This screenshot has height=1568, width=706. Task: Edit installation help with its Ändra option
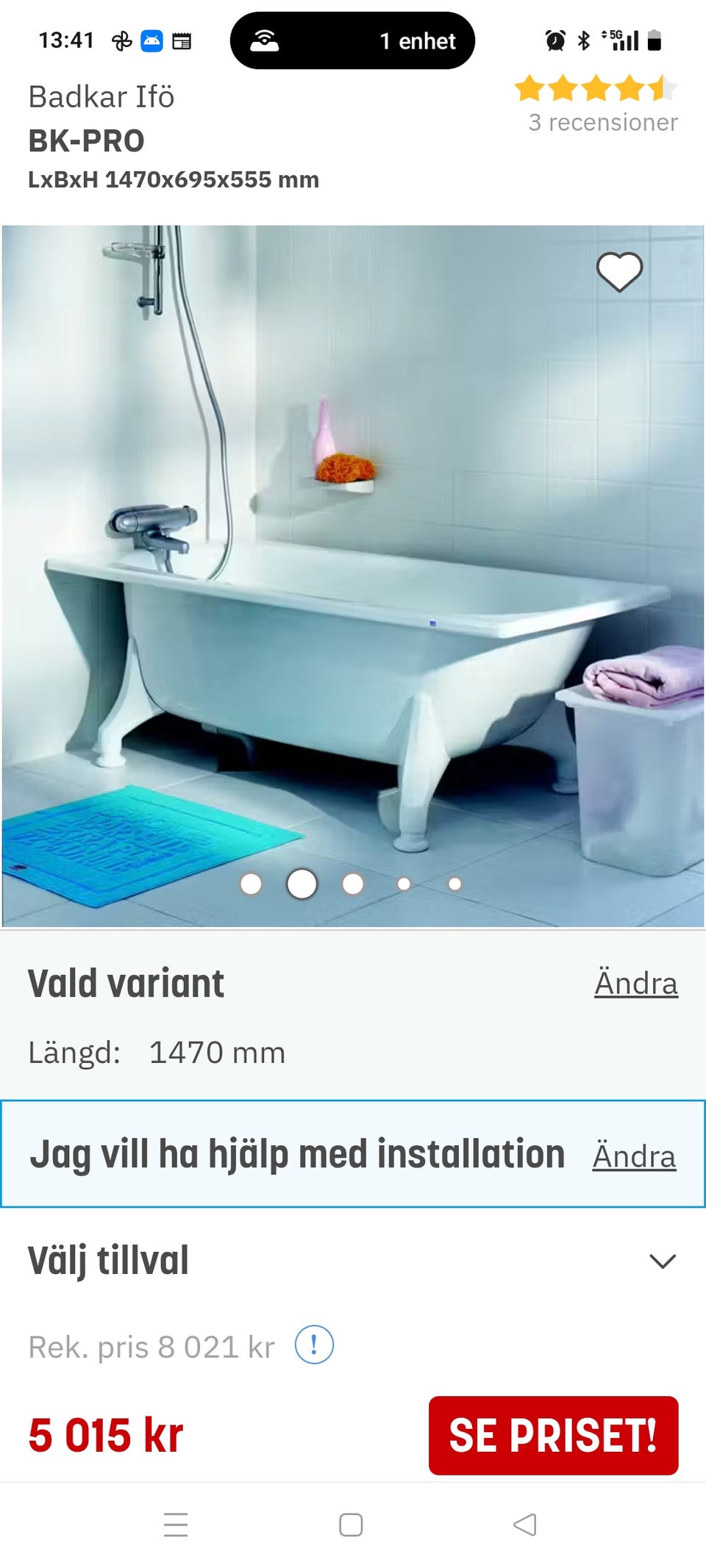634,1155
